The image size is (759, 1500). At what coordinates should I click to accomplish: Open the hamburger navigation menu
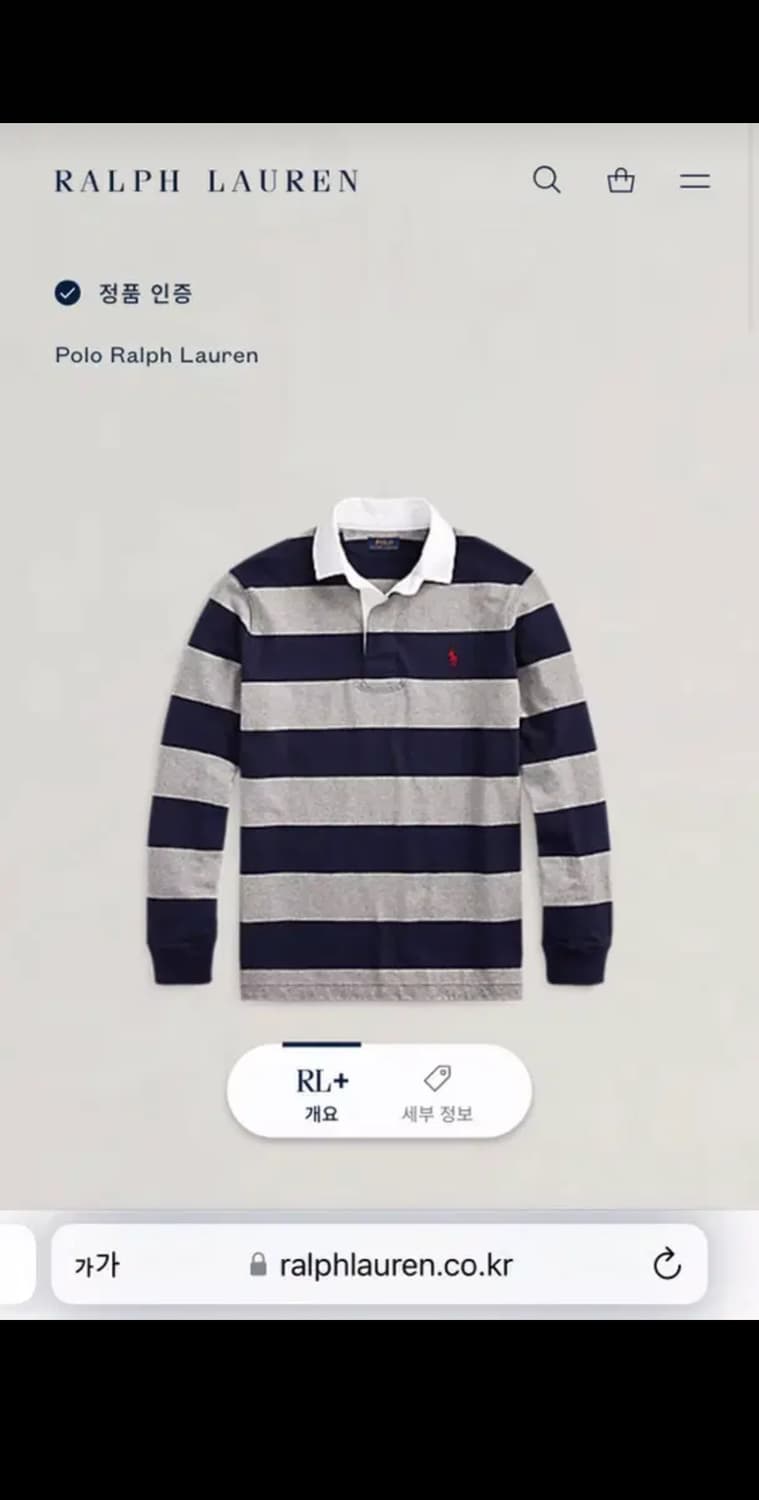pyautogui.click(x=694, y=180)
